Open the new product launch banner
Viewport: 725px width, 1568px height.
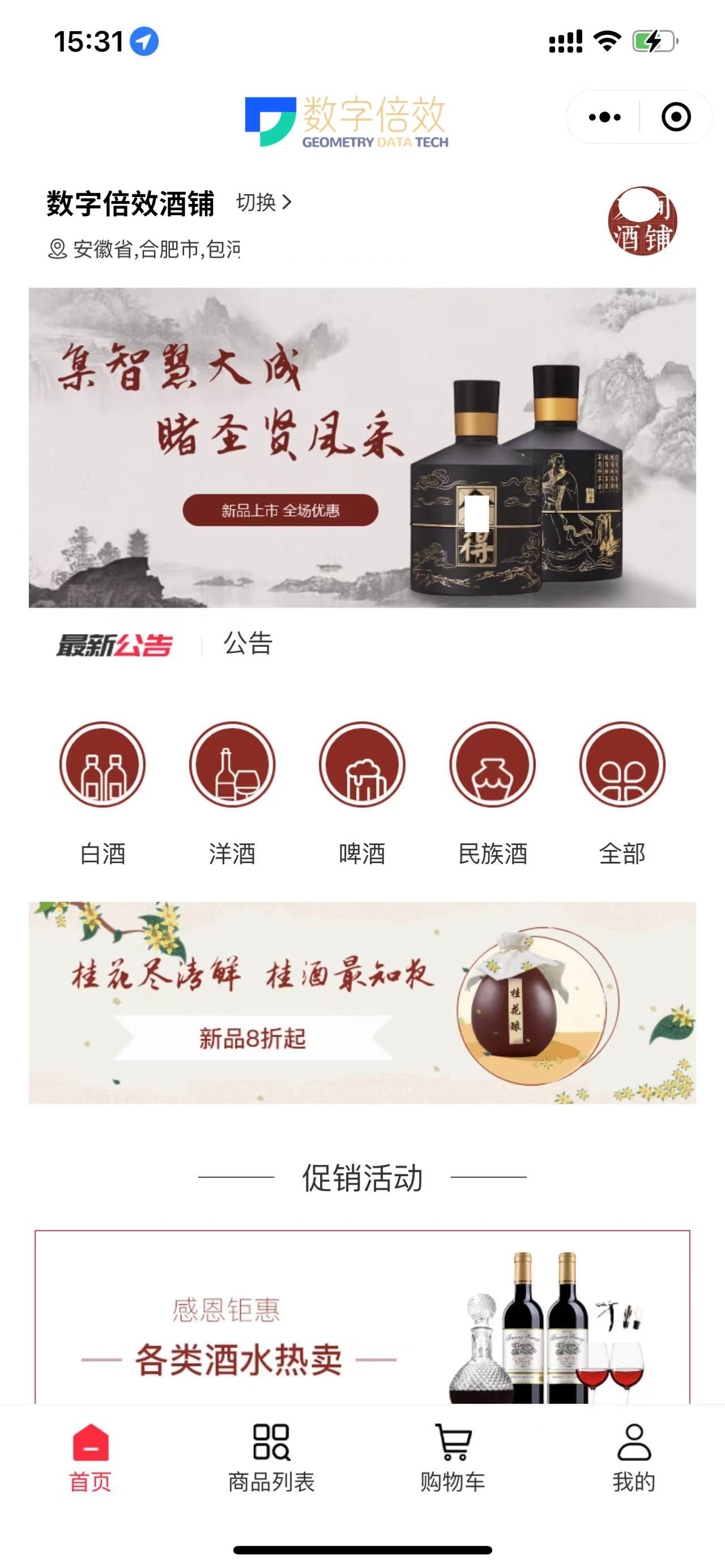coord(362,447)
